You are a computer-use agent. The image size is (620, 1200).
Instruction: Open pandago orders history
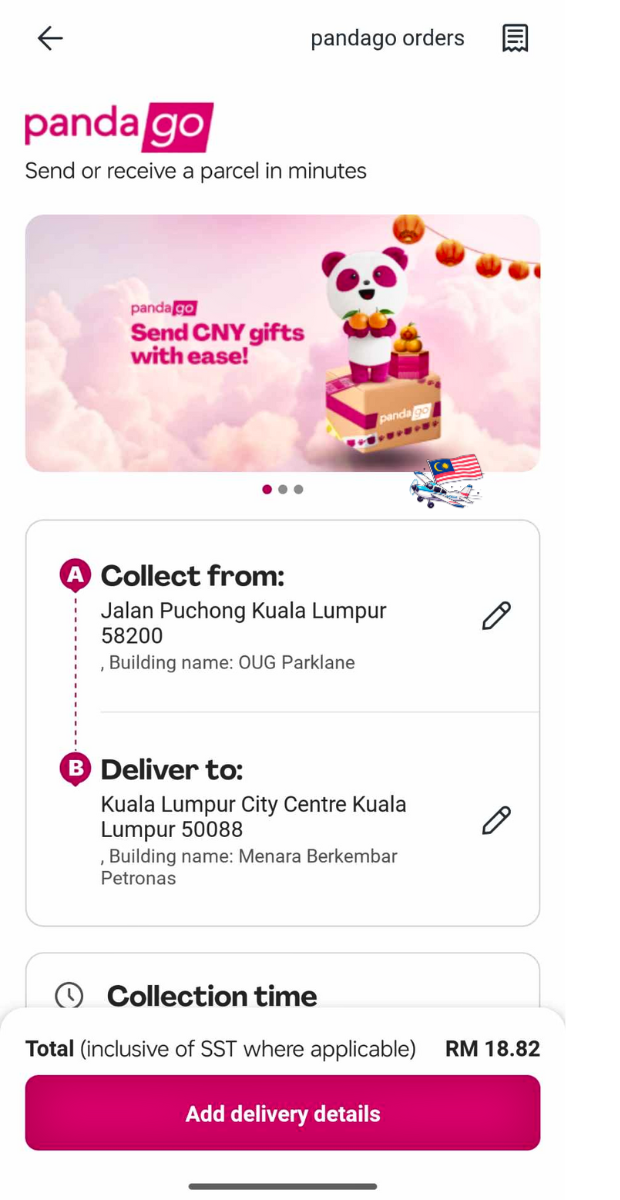(514, 38)
